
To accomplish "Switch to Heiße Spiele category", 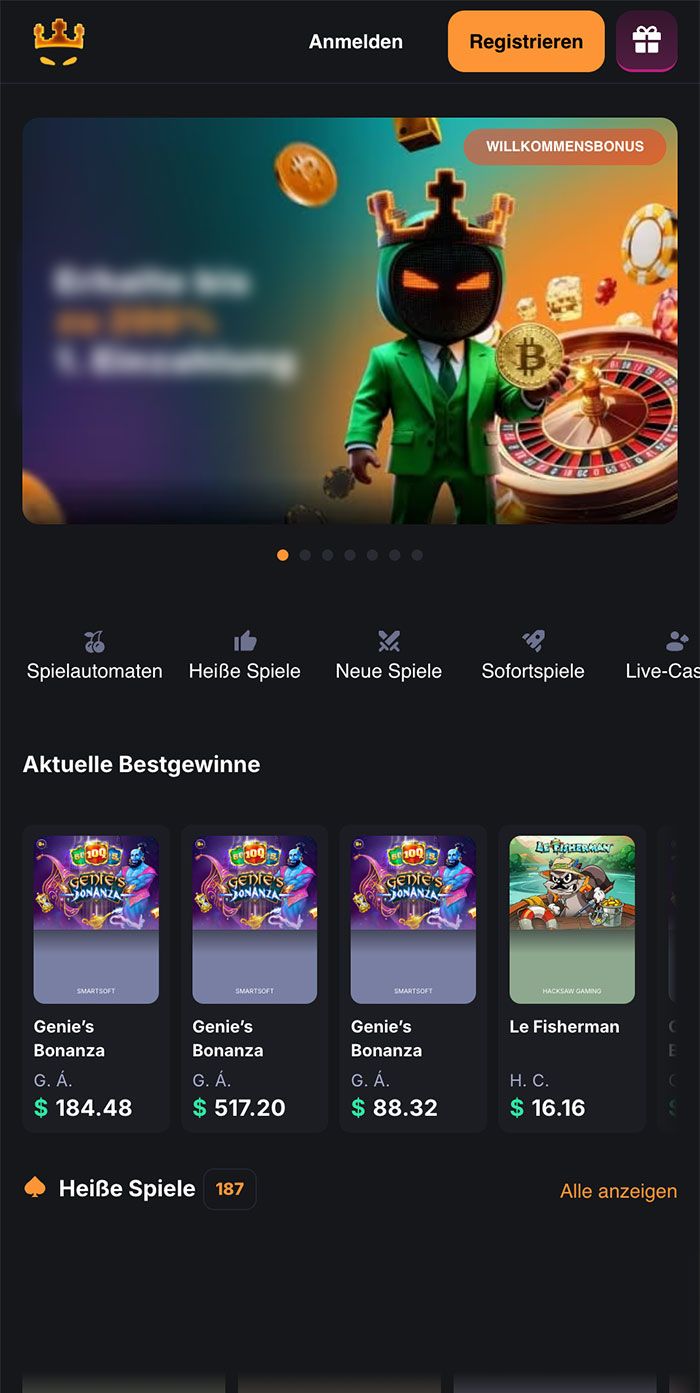I will click(x=245, y=656).
